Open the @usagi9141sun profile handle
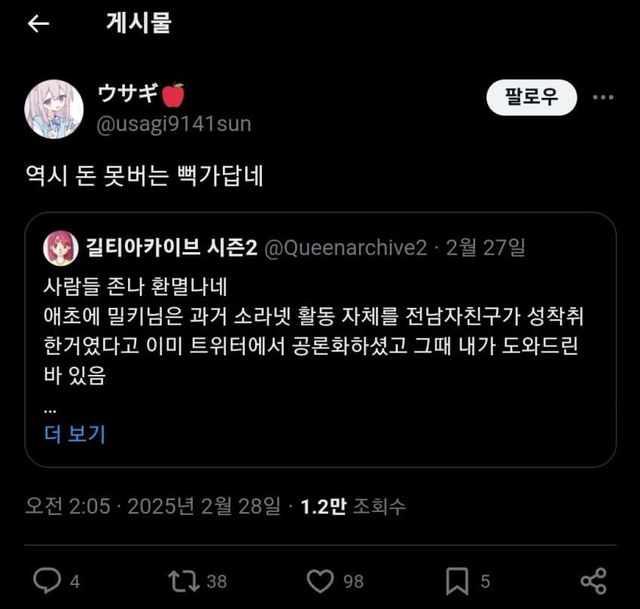This screenshot has height=609, width=640. 174,124
